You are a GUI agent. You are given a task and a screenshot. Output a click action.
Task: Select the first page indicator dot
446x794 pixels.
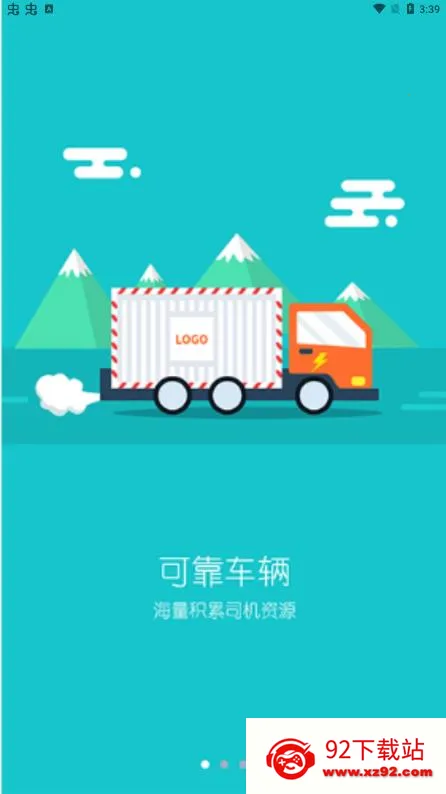click(205, 764)
